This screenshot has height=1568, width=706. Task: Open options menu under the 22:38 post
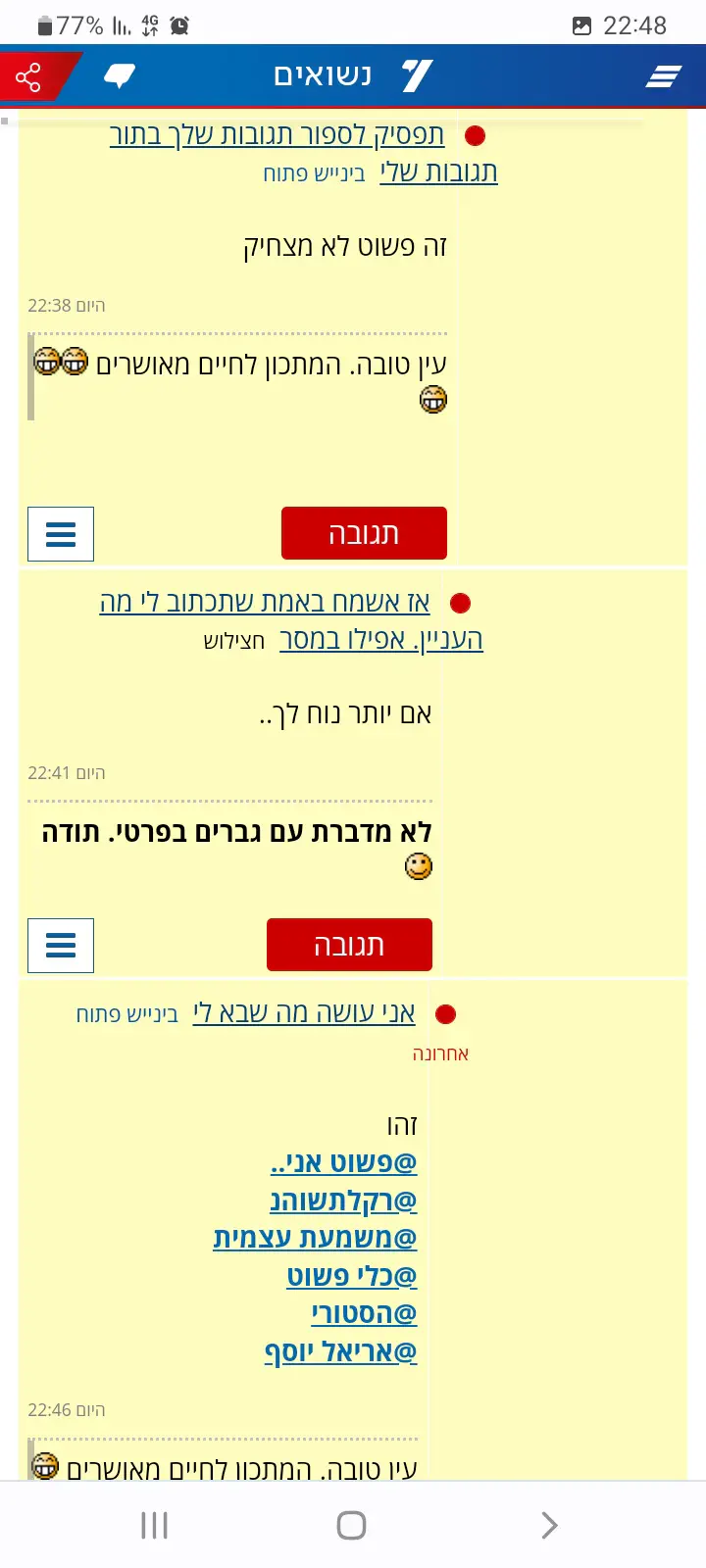click(61, 534)
